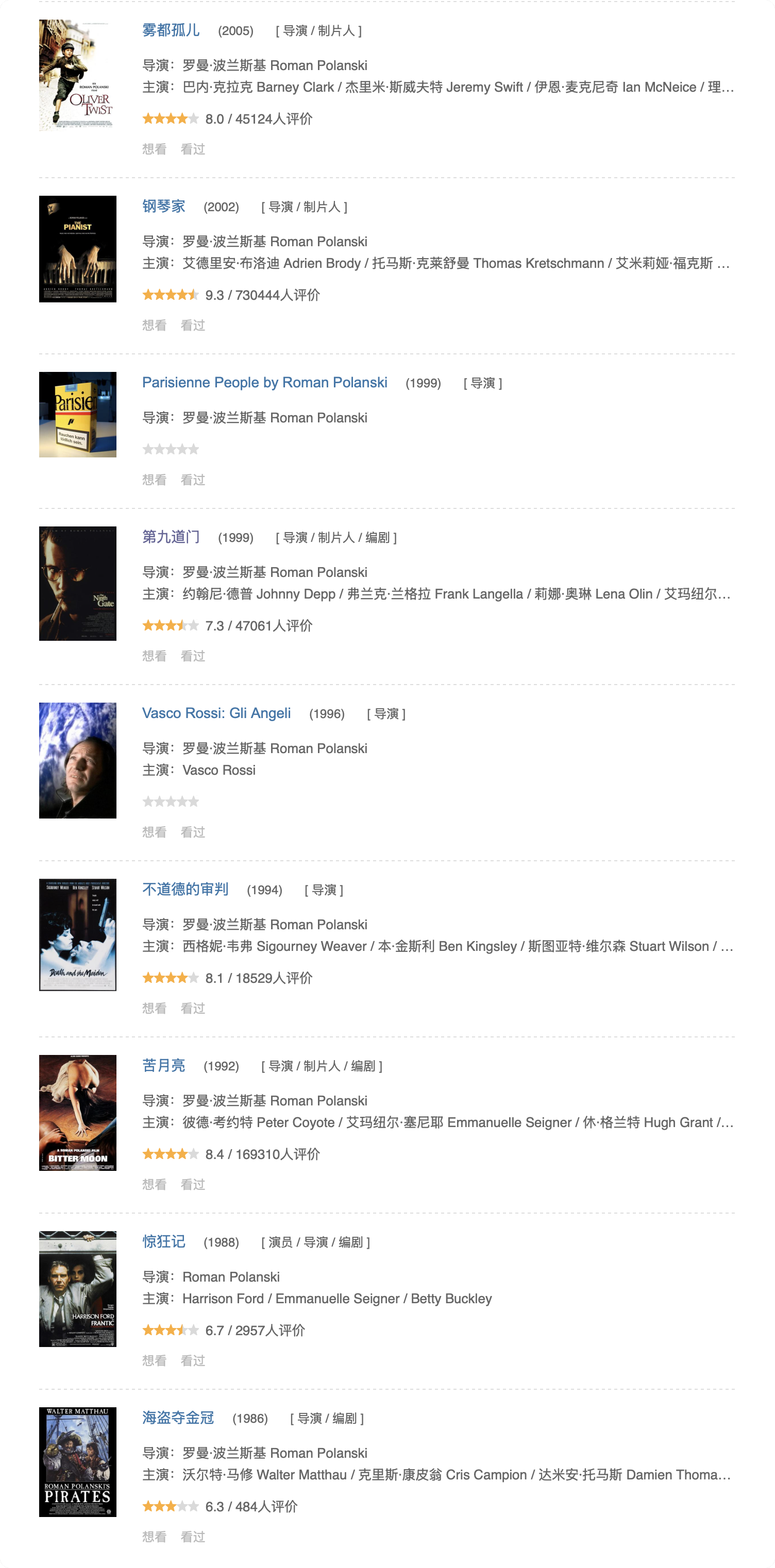Mark 钢琴家 as 想看
Viewport: 775px width, 1568px height.
(x=154, y=326)
